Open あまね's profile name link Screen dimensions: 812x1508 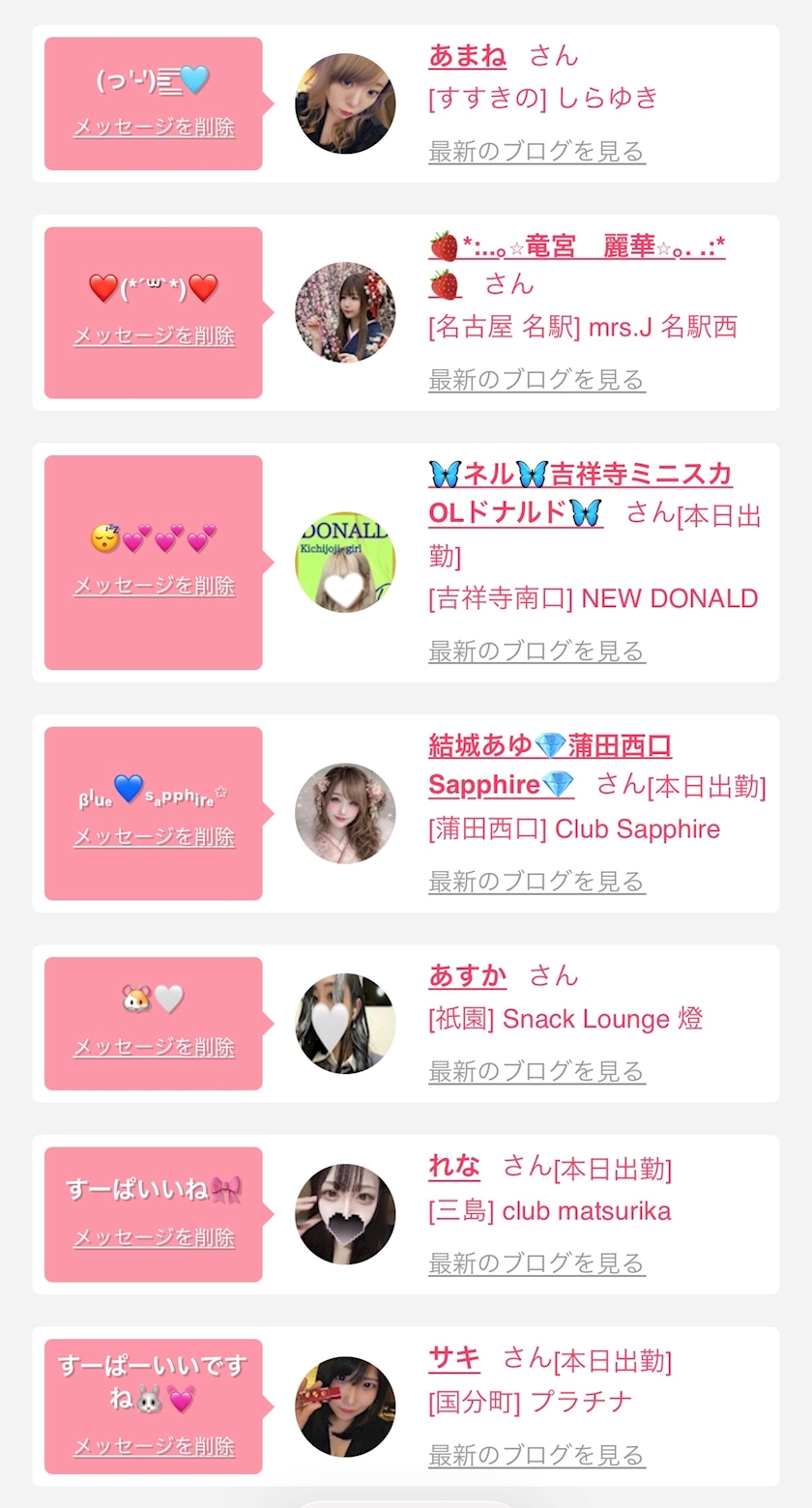click(x=467, y=56)
